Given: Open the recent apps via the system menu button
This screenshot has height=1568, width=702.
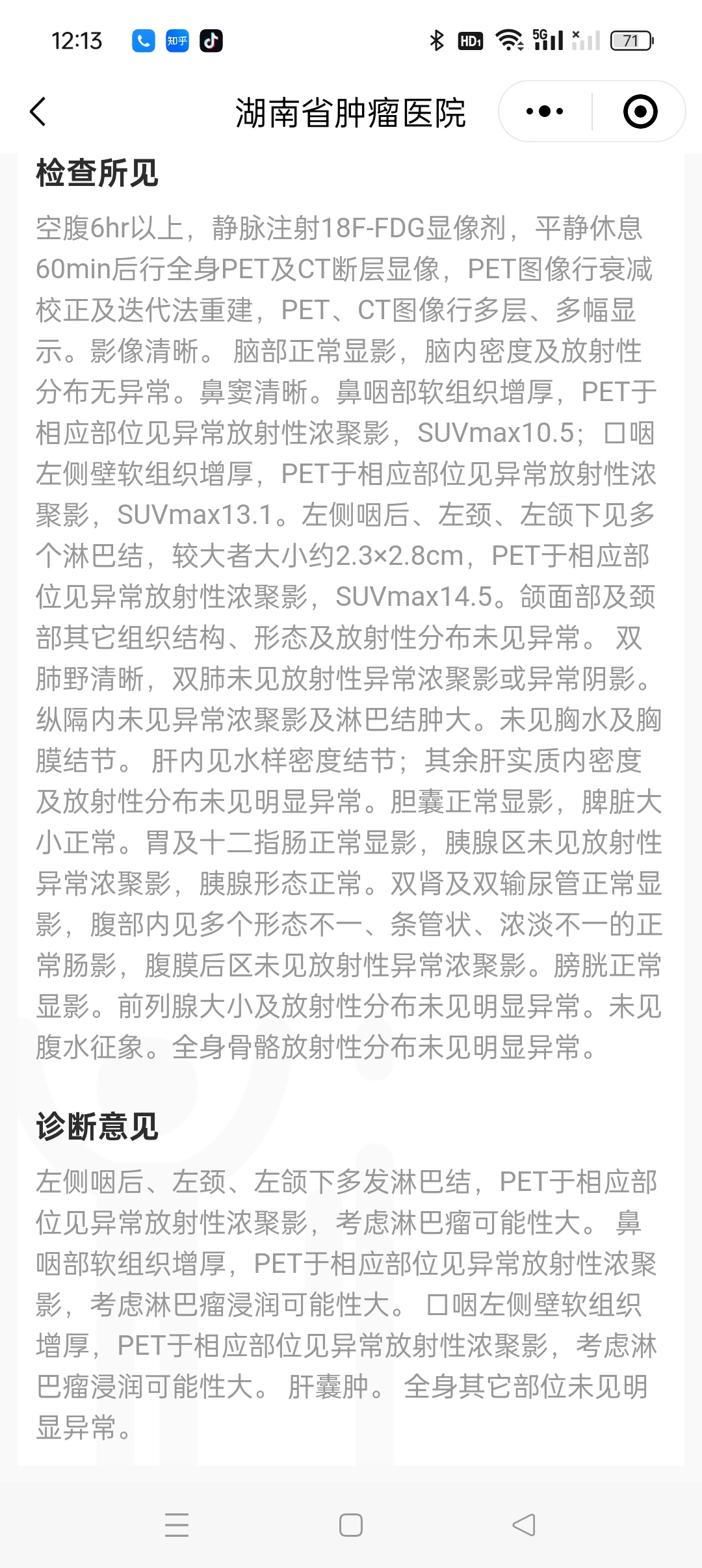Looking at the screenshot, I should [177, 1524].
